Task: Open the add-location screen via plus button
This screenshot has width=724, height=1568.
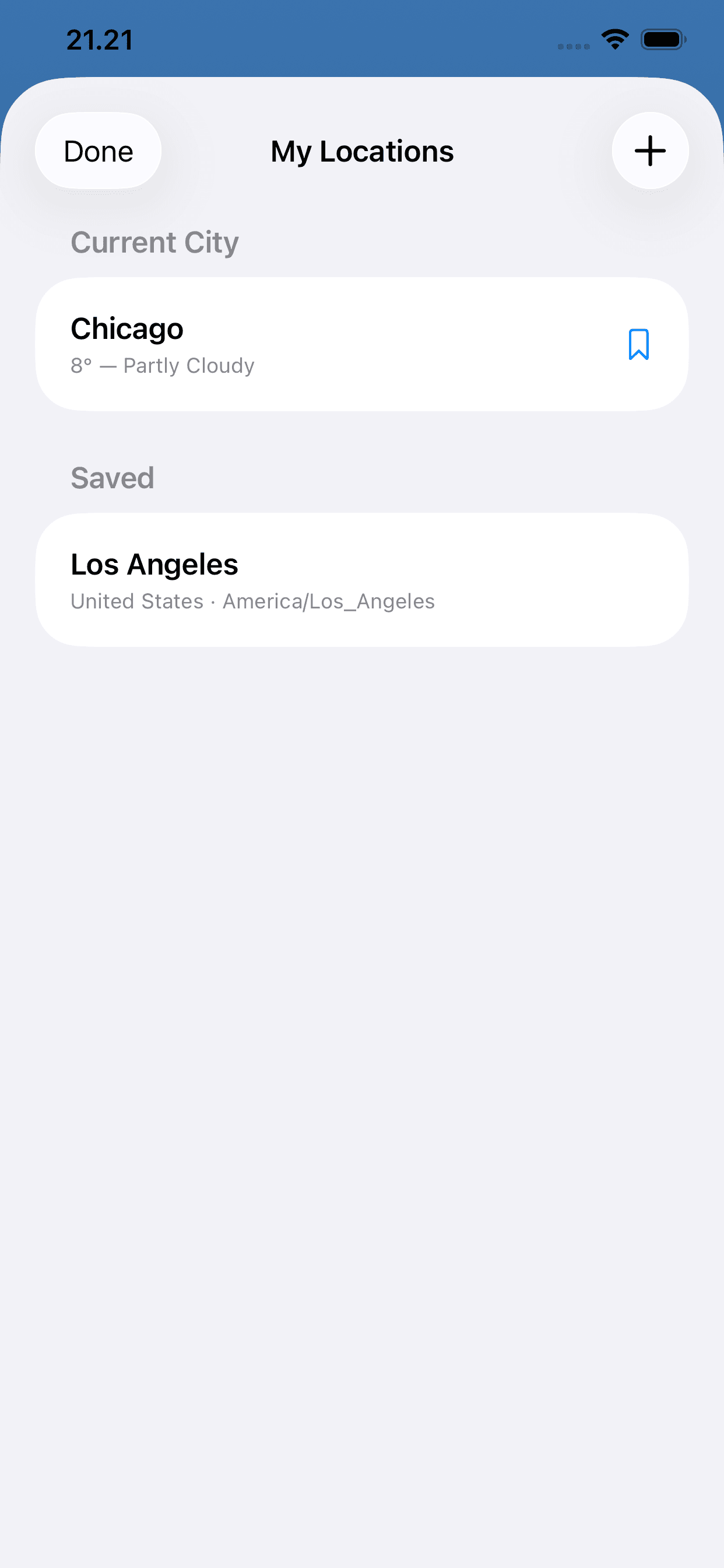Action: pos(649,150)
